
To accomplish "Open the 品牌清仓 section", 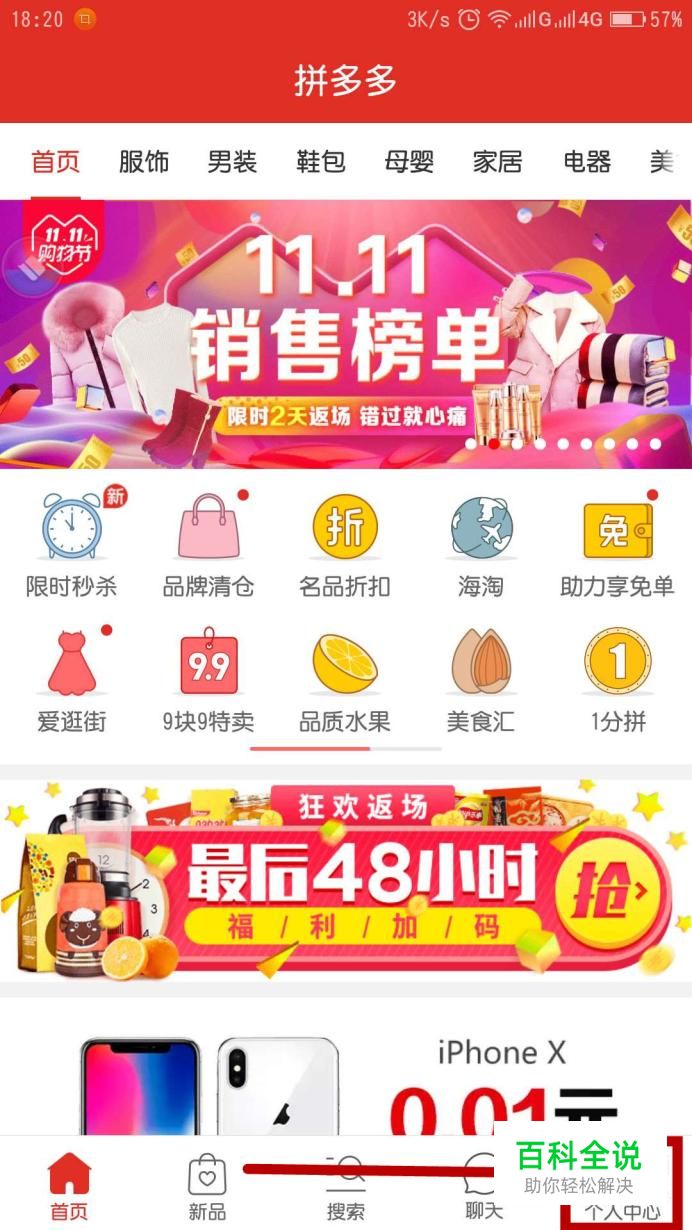I will coord(208,543).
